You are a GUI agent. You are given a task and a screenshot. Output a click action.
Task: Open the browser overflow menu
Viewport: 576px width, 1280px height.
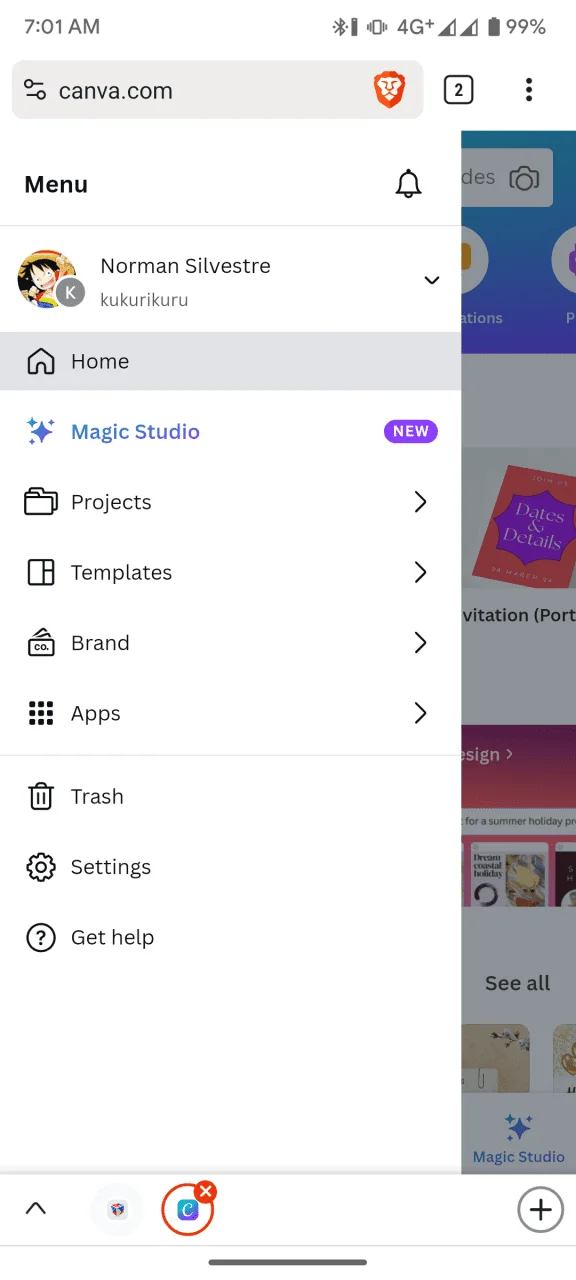529,90
